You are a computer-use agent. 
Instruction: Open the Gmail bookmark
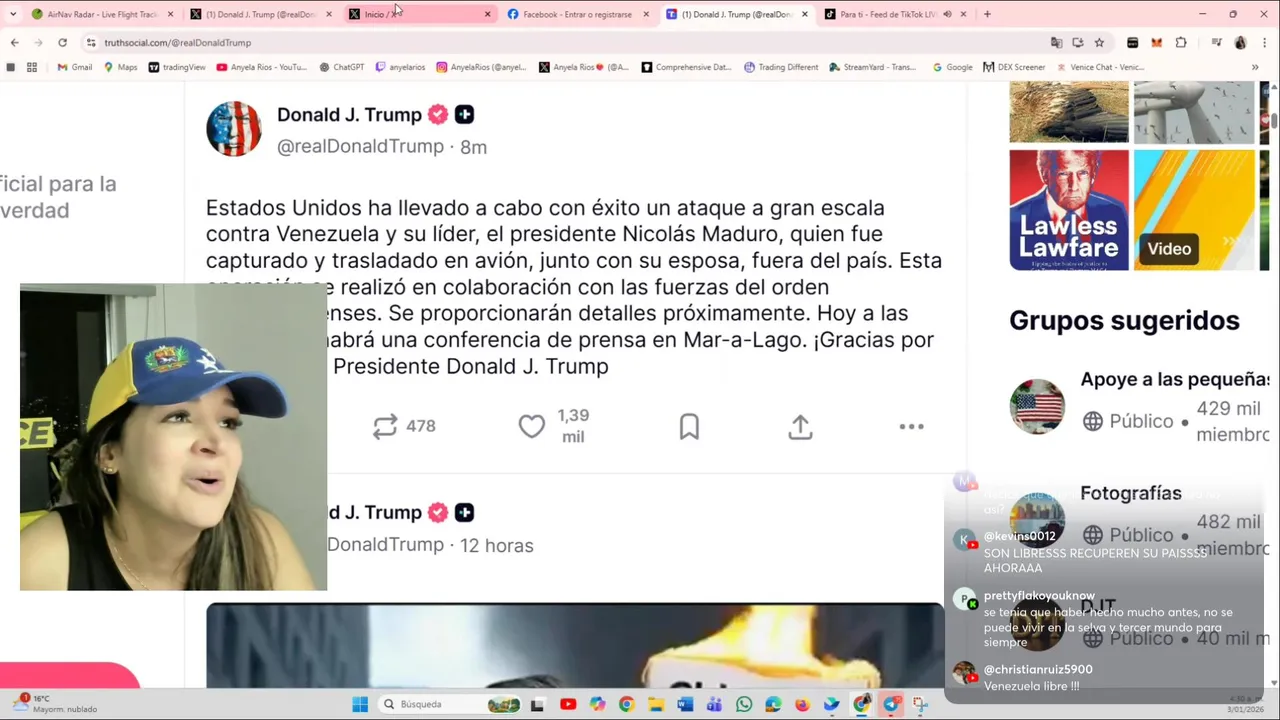pos(75,67)
